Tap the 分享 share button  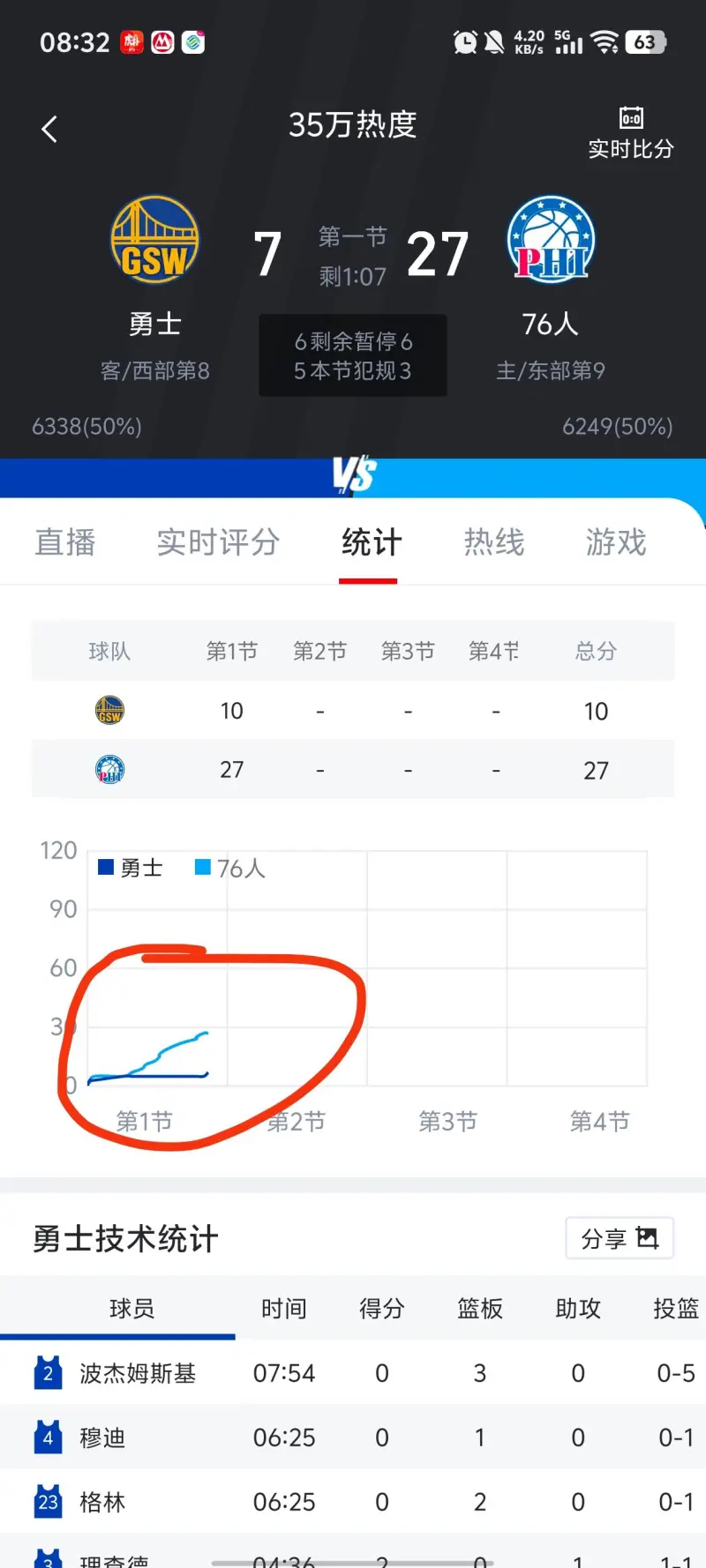[620, 1238]
